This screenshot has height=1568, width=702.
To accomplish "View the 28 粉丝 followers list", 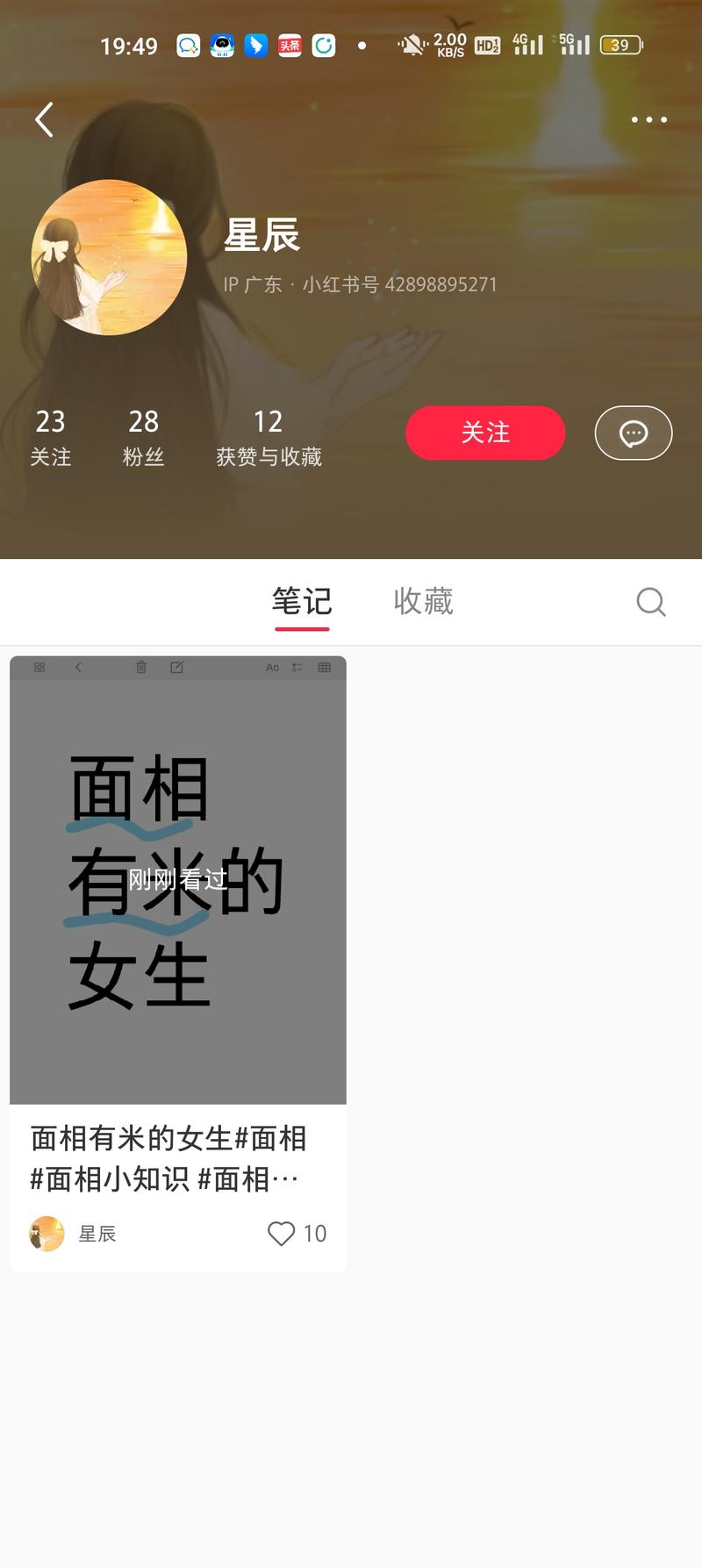I will point(144,437).
